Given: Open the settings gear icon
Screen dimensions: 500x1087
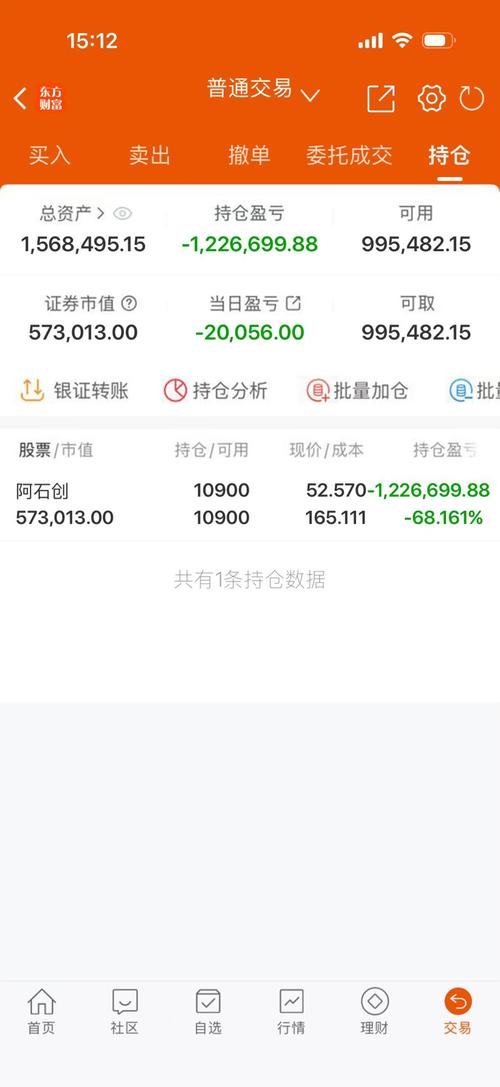Looking at the screenshot, I should (x=431, y=98).
